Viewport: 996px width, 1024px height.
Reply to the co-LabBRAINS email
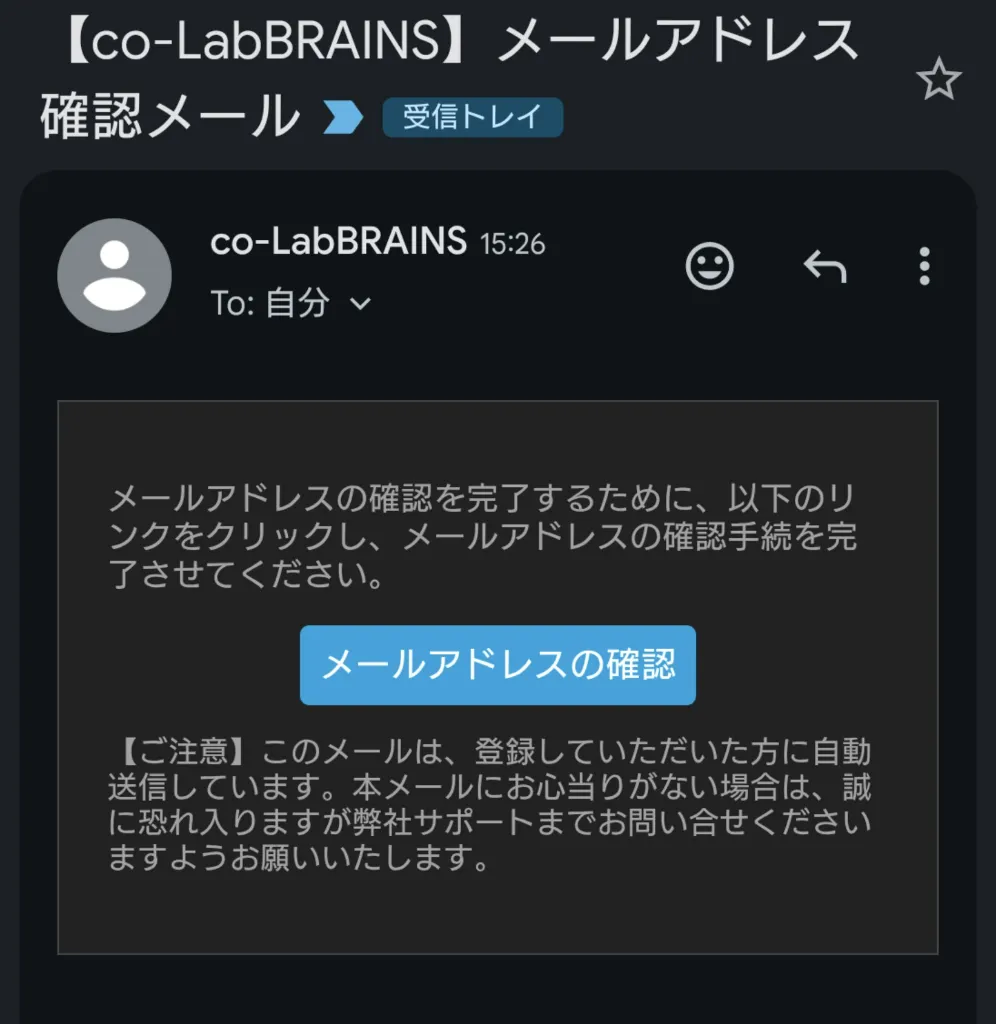pos(825,266)
